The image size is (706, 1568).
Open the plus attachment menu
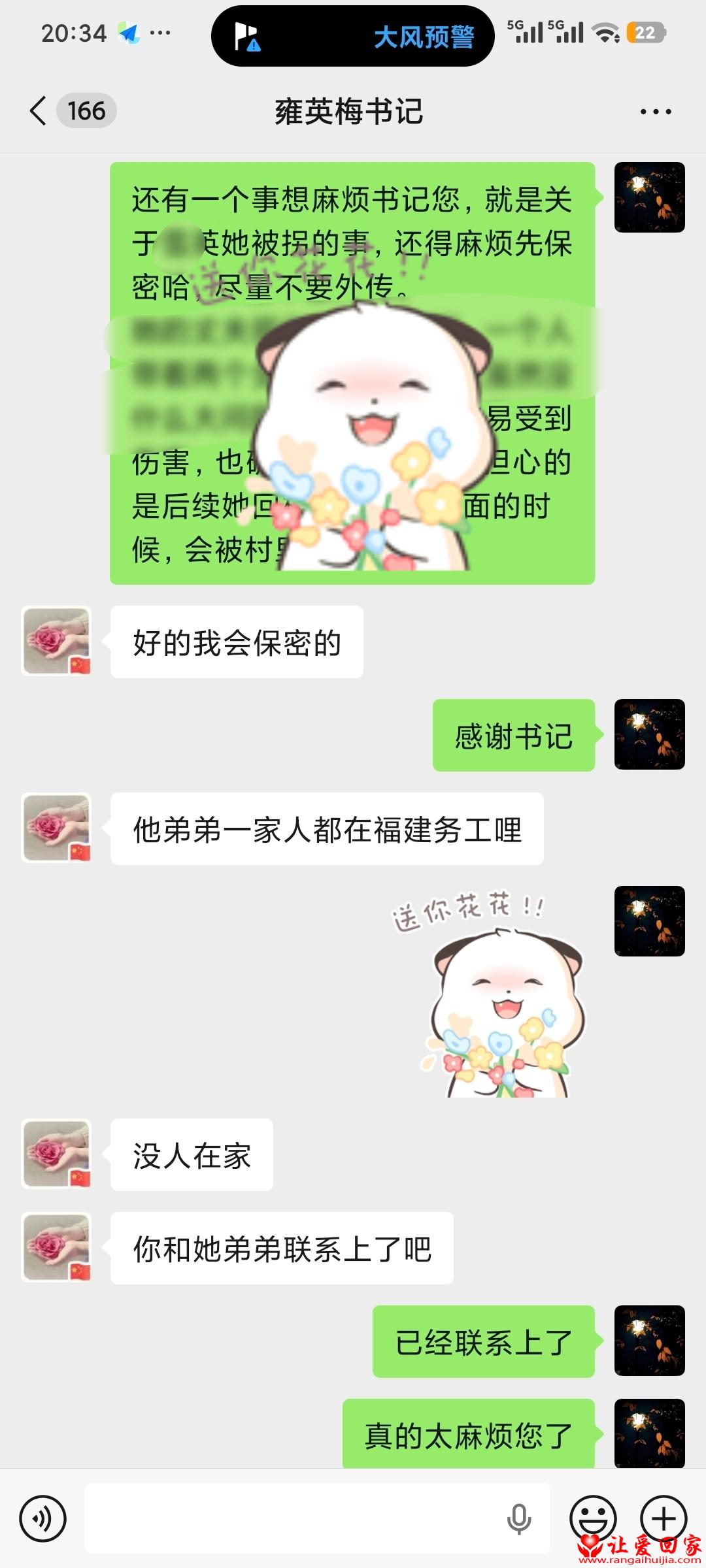tap(663, 1518)
